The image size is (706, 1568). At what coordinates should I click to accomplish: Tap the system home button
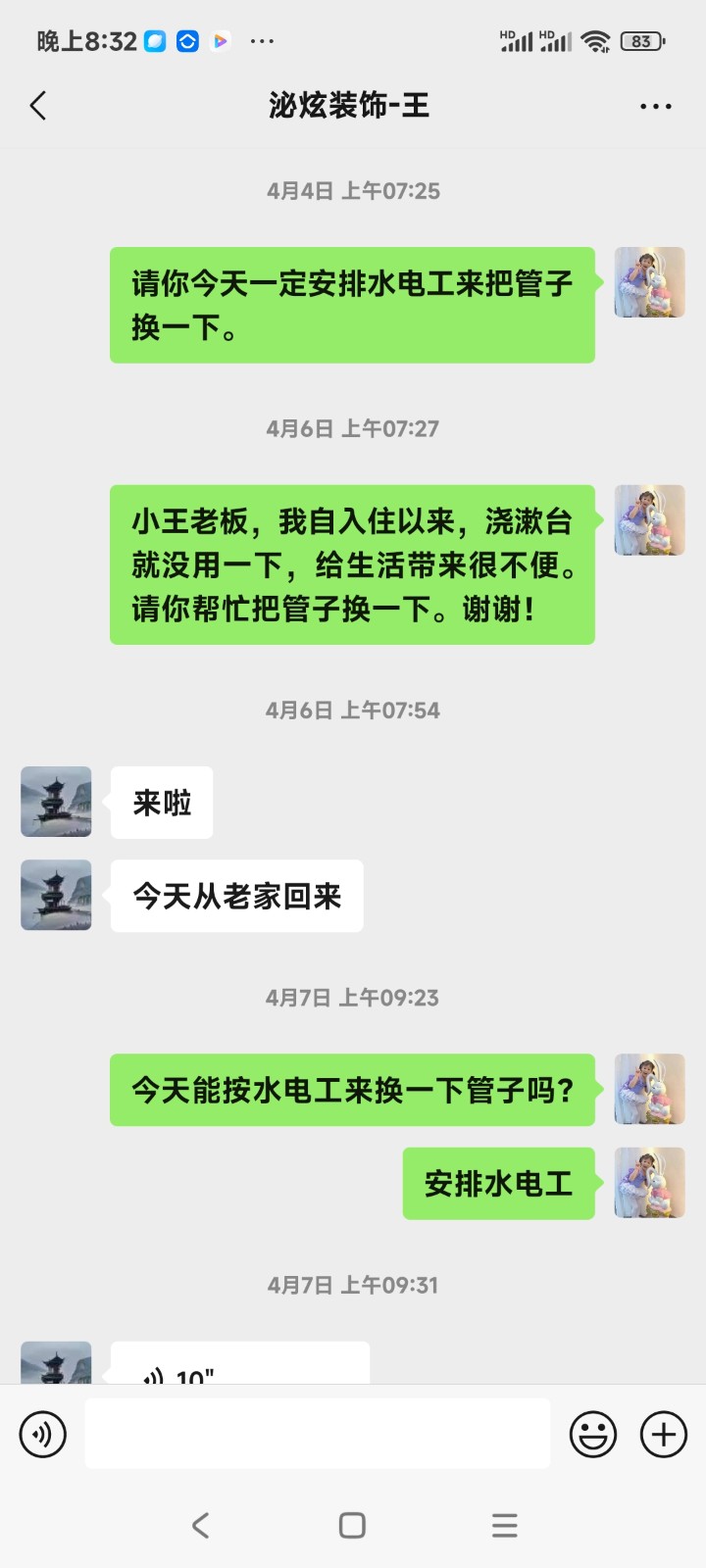(x=352, y=1525)
